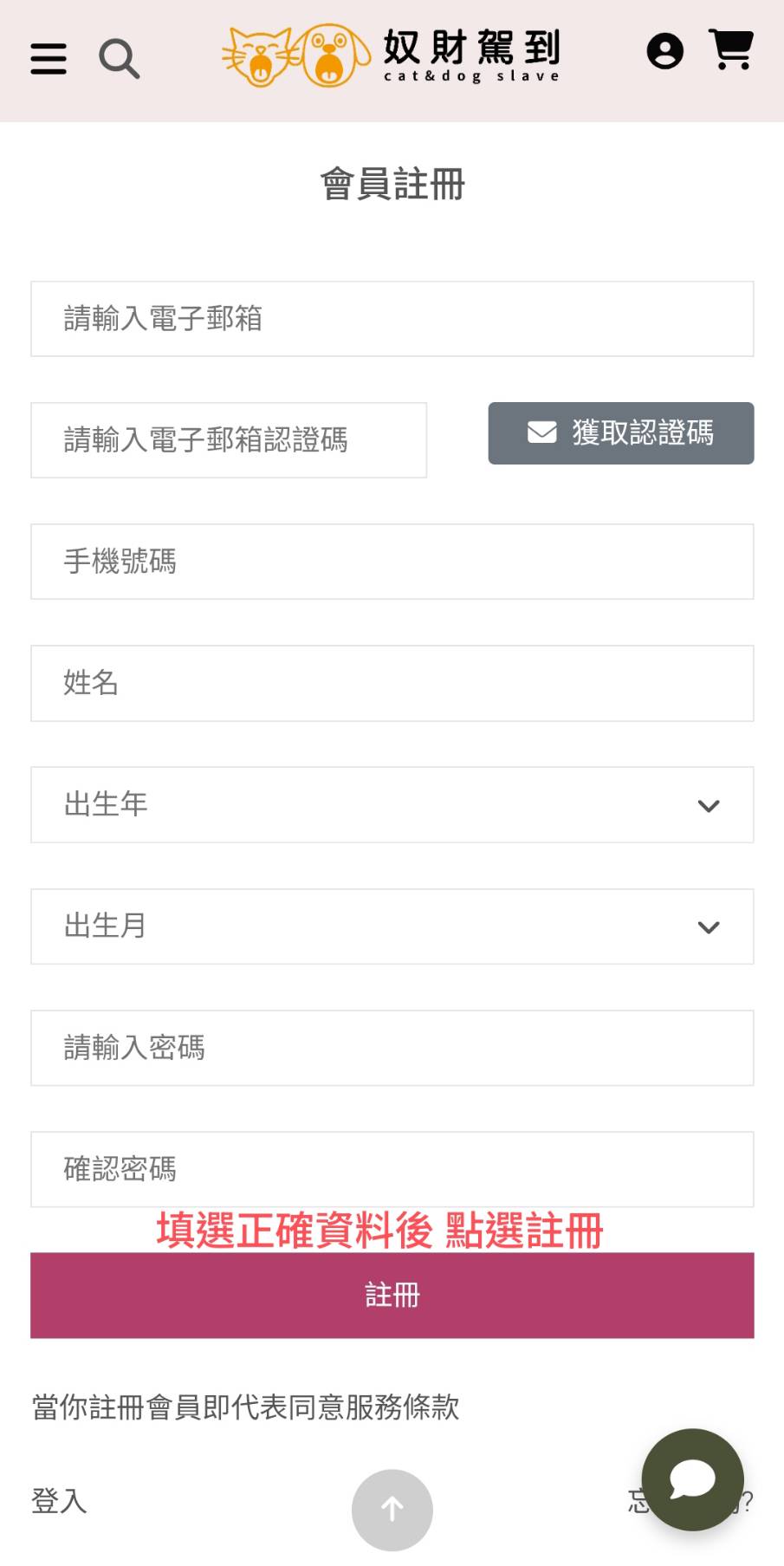Tap the scroll-to-top arrow button
This screenshot has width=784, height=1566.
coord(392,1510)
